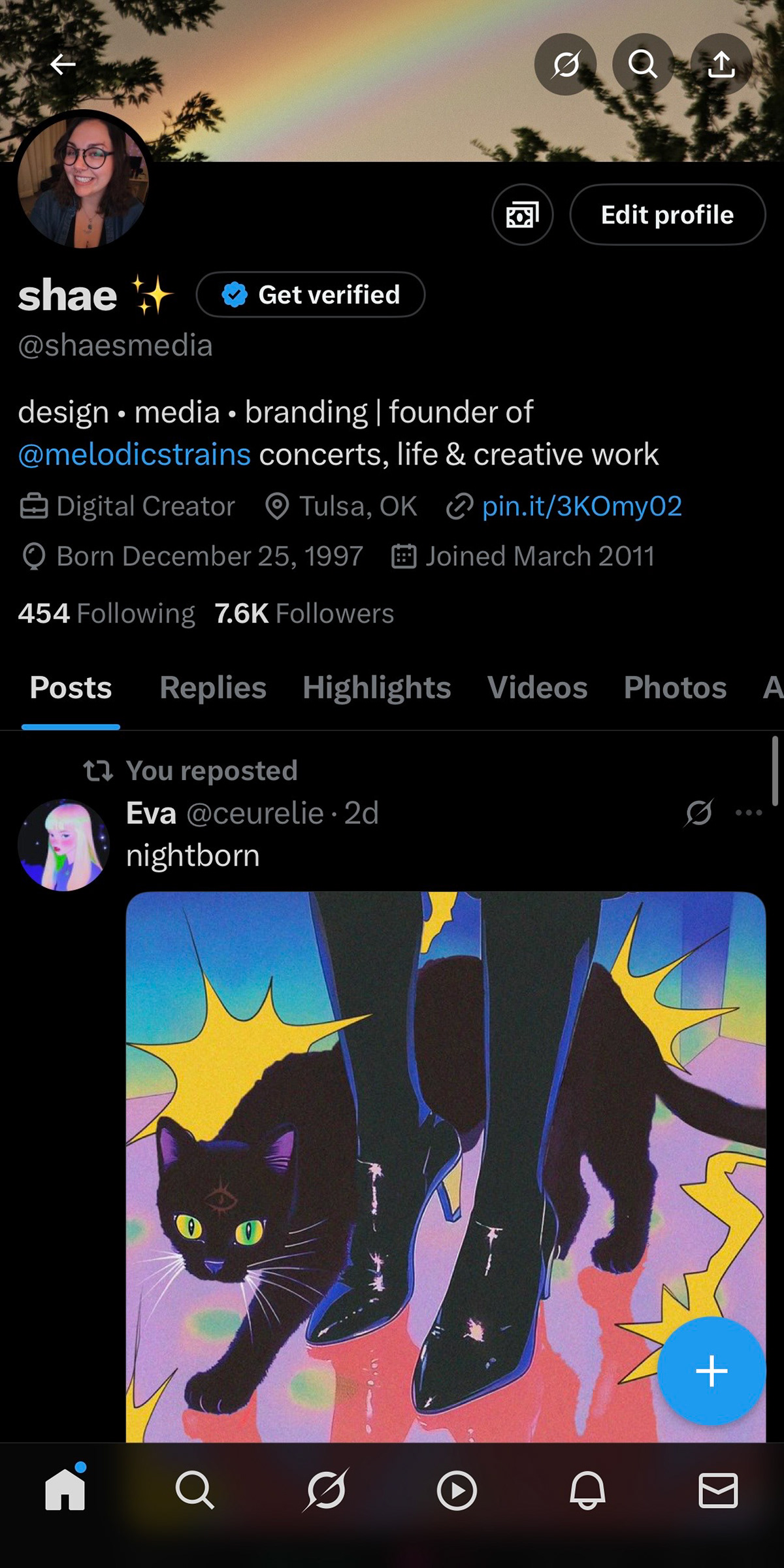Open direct messages
This screenshot has height=1568, width=784.
(718, 1491)
